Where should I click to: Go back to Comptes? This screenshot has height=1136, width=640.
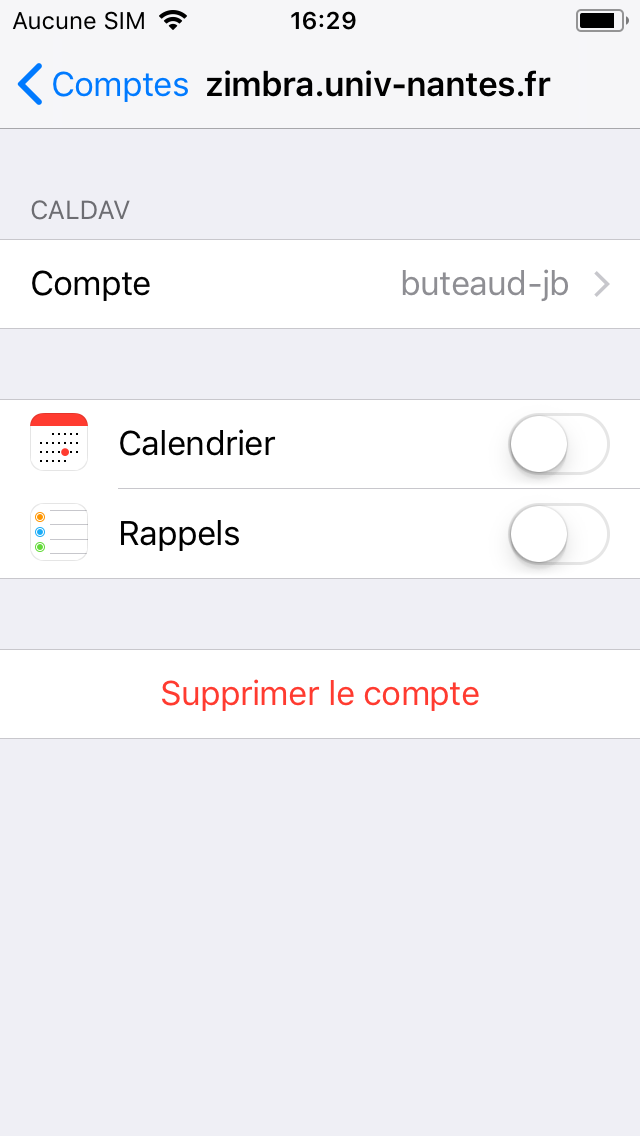tap(102, 85)
